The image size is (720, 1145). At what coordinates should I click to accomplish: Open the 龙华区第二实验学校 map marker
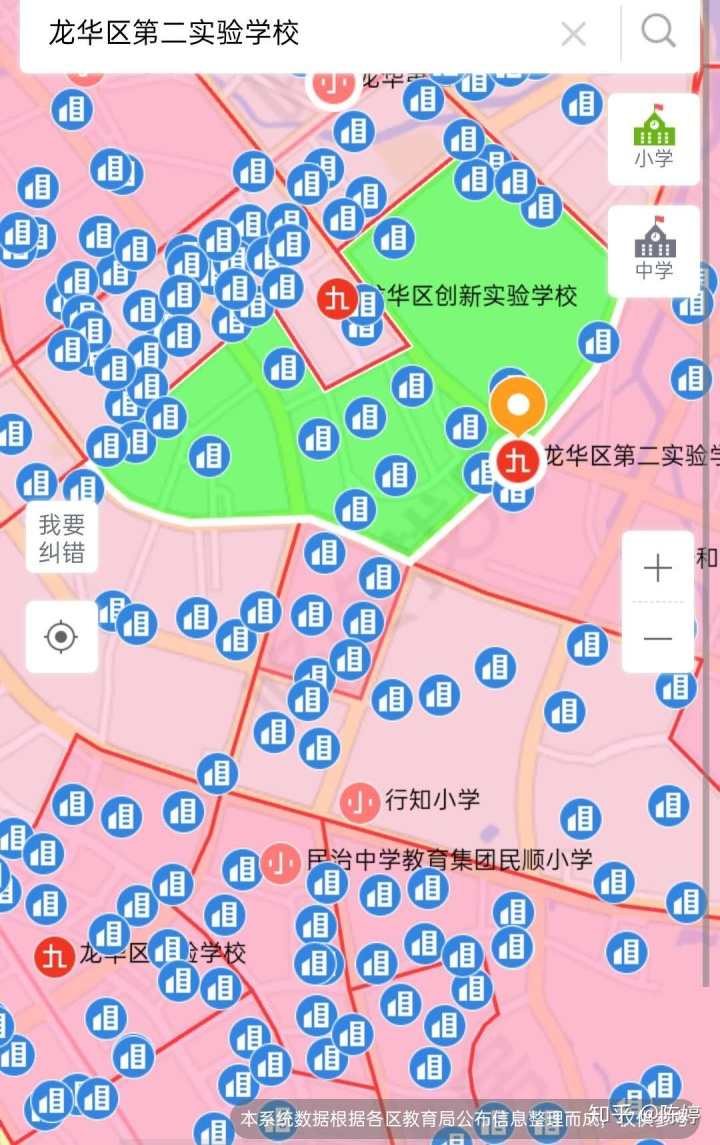point(517,460)
